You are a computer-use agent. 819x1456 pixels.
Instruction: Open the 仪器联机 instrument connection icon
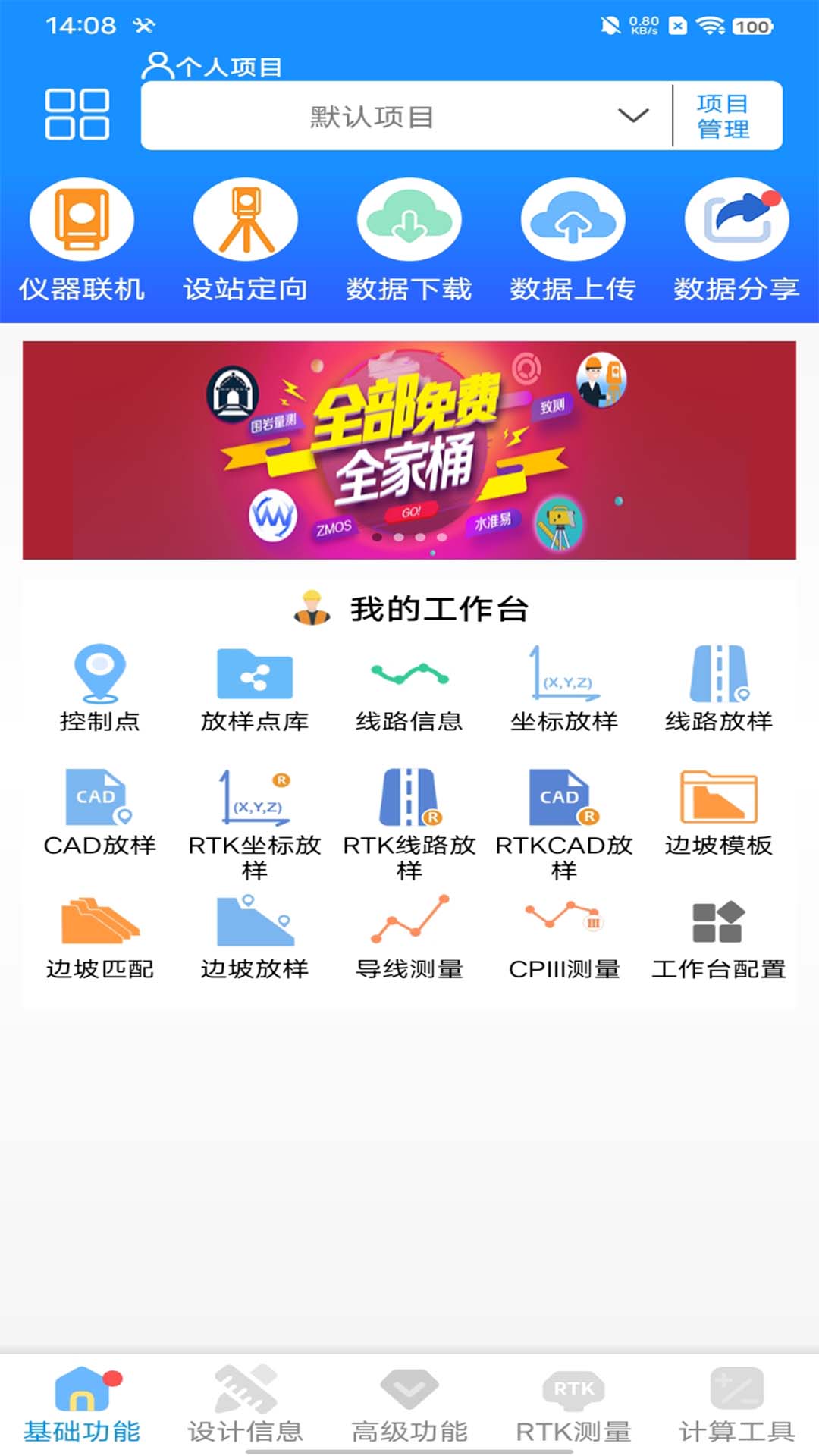coord(82,235)
